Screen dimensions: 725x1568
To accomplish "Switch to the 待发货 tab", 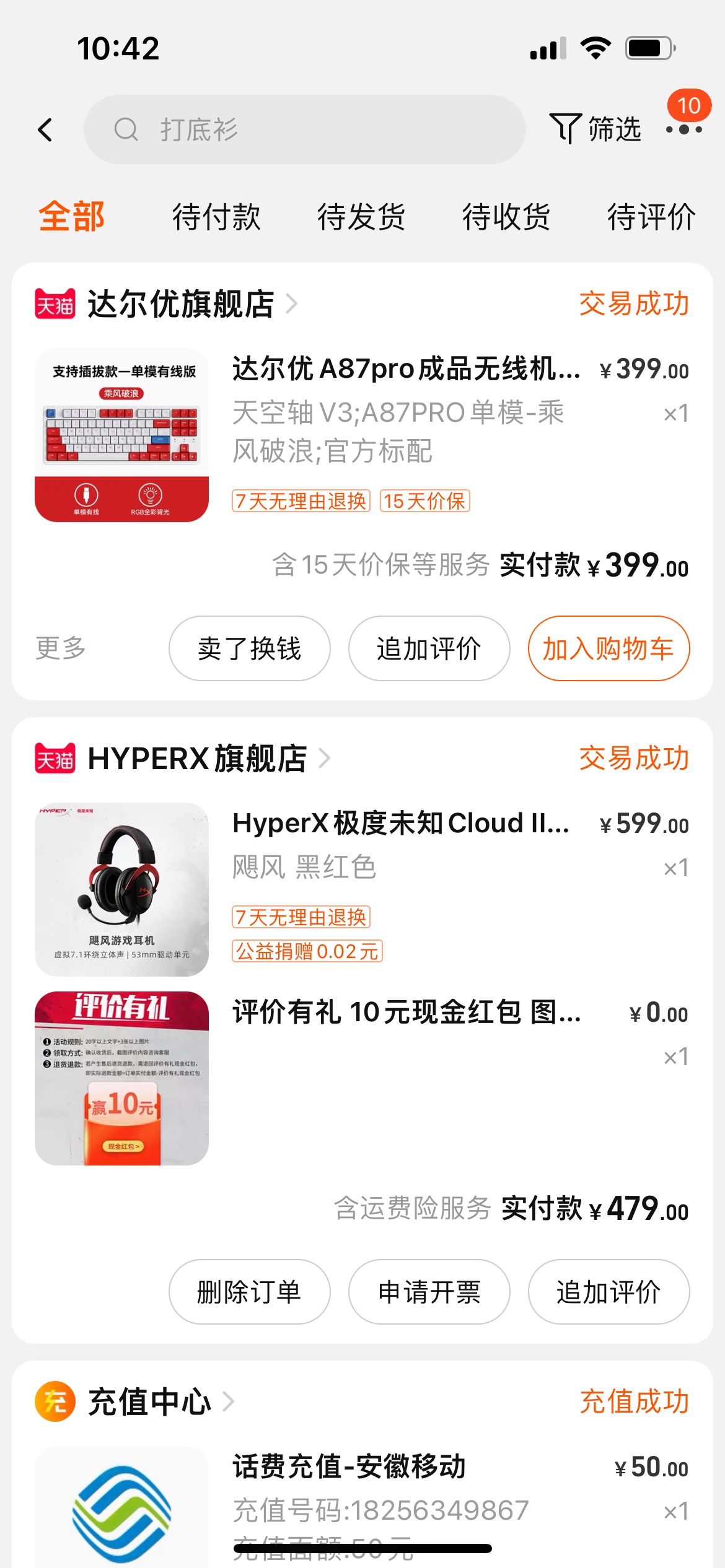I will [361, 217].
